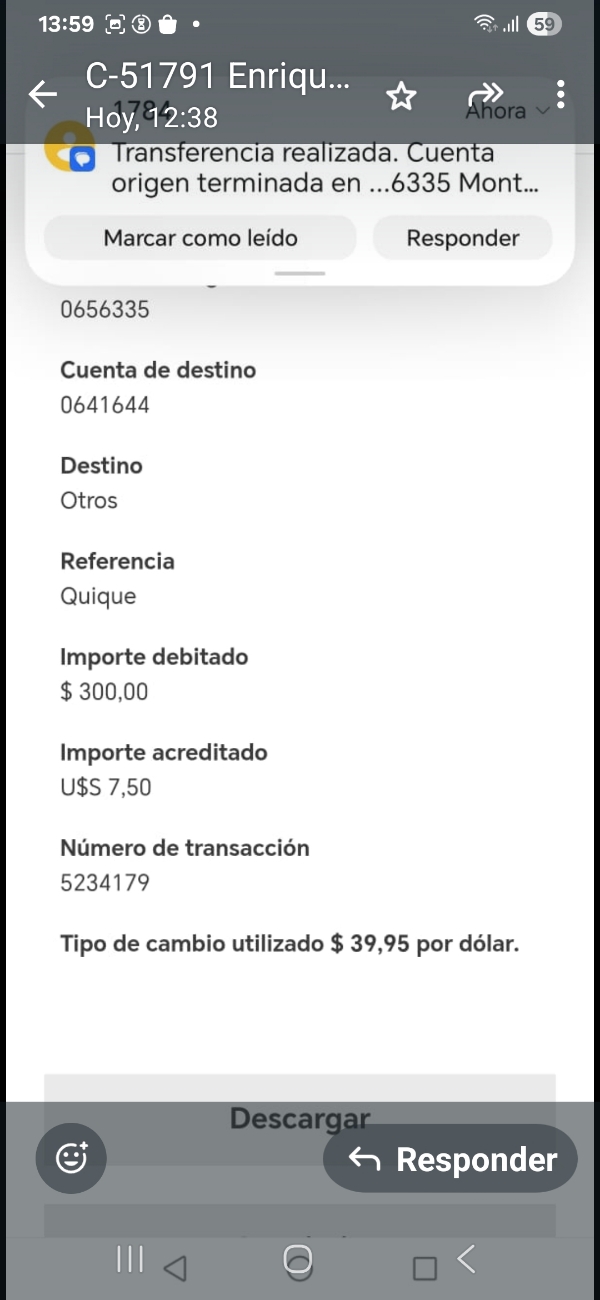Tap Responder on the notification banner
This screenshot has height=1300, width=600.
click(x=462, y=238)
